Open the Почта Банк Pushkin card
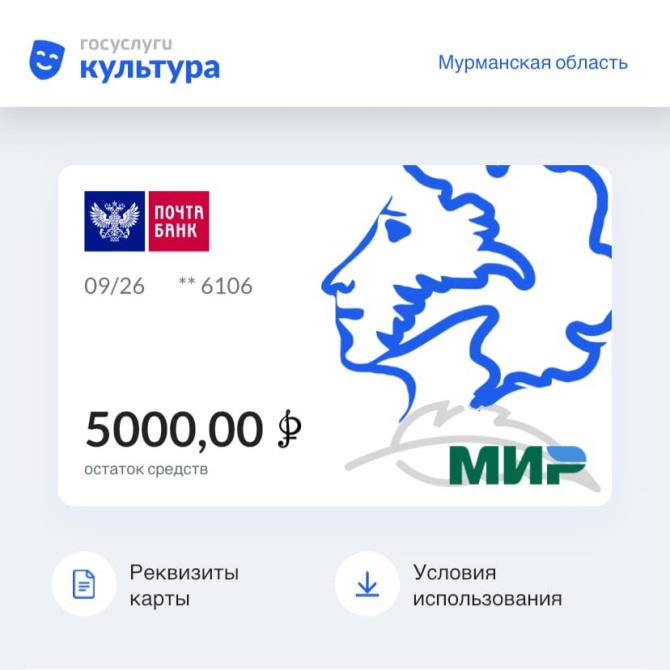Image resolution: width=670 pixels, height=670 pixels. (x=334, y=335)
